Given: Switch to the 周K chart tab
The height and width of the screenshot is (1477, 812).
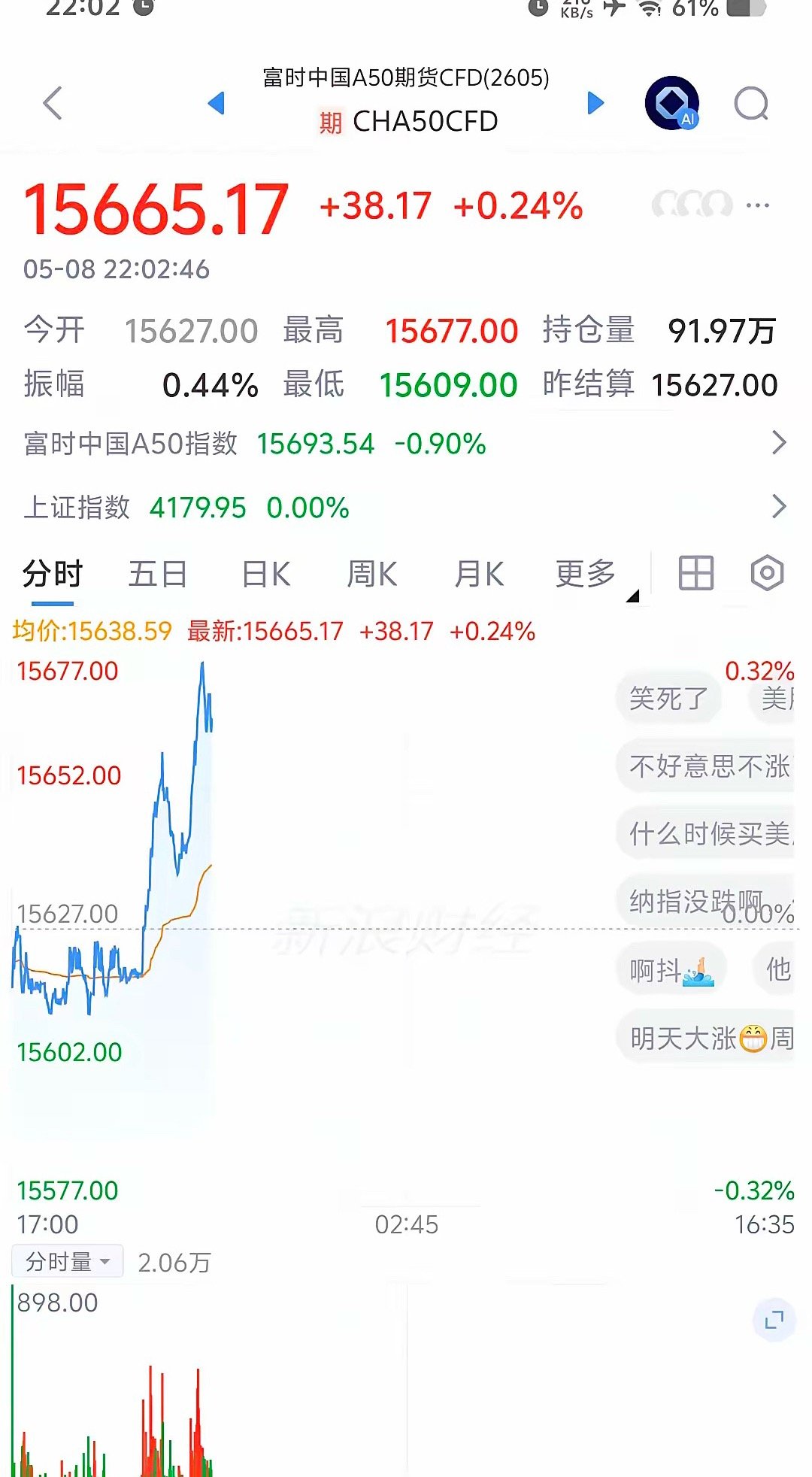Looking at the screenshot, I should 372,575.
